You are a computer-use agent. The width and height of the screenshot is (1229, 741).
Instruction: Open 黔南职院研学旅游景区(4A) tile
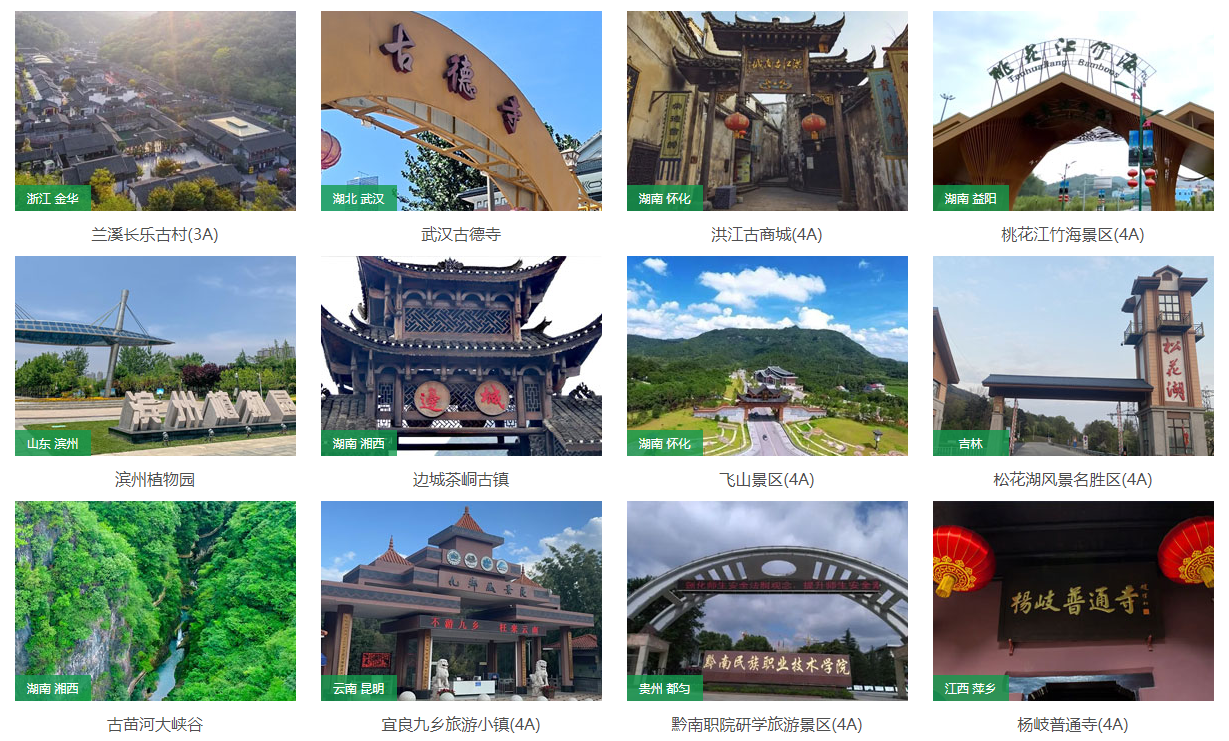767,600
